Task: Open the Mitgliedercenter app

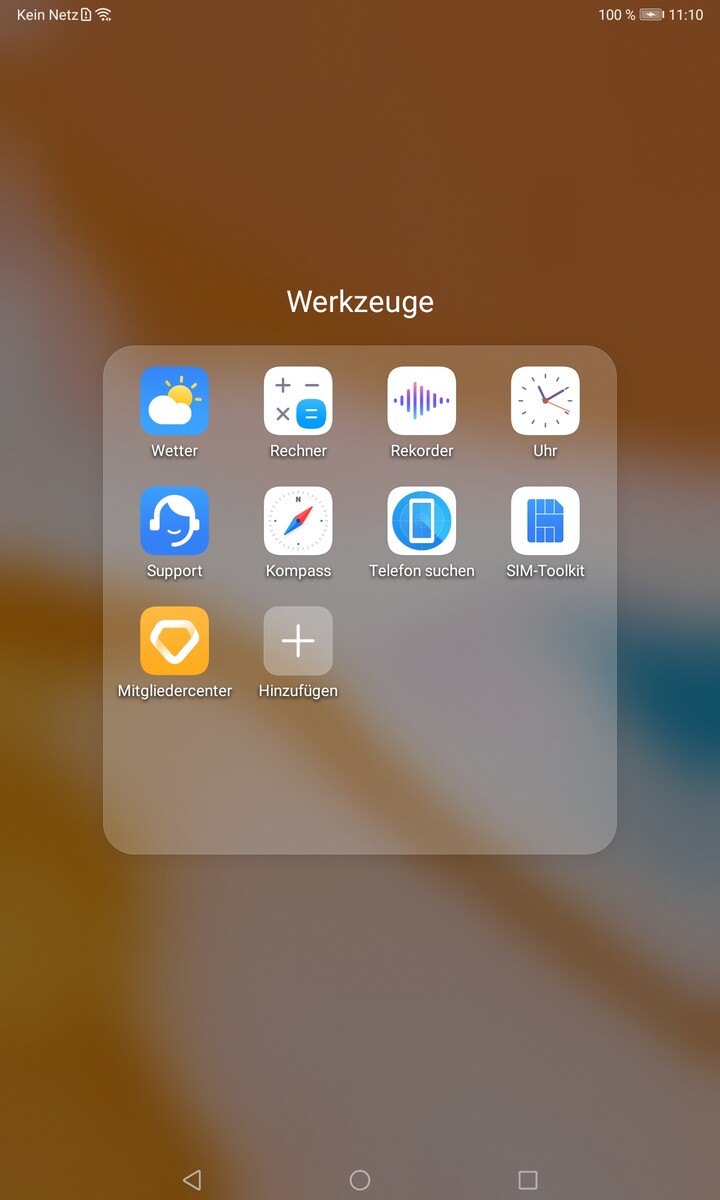Action: [174, 641]
